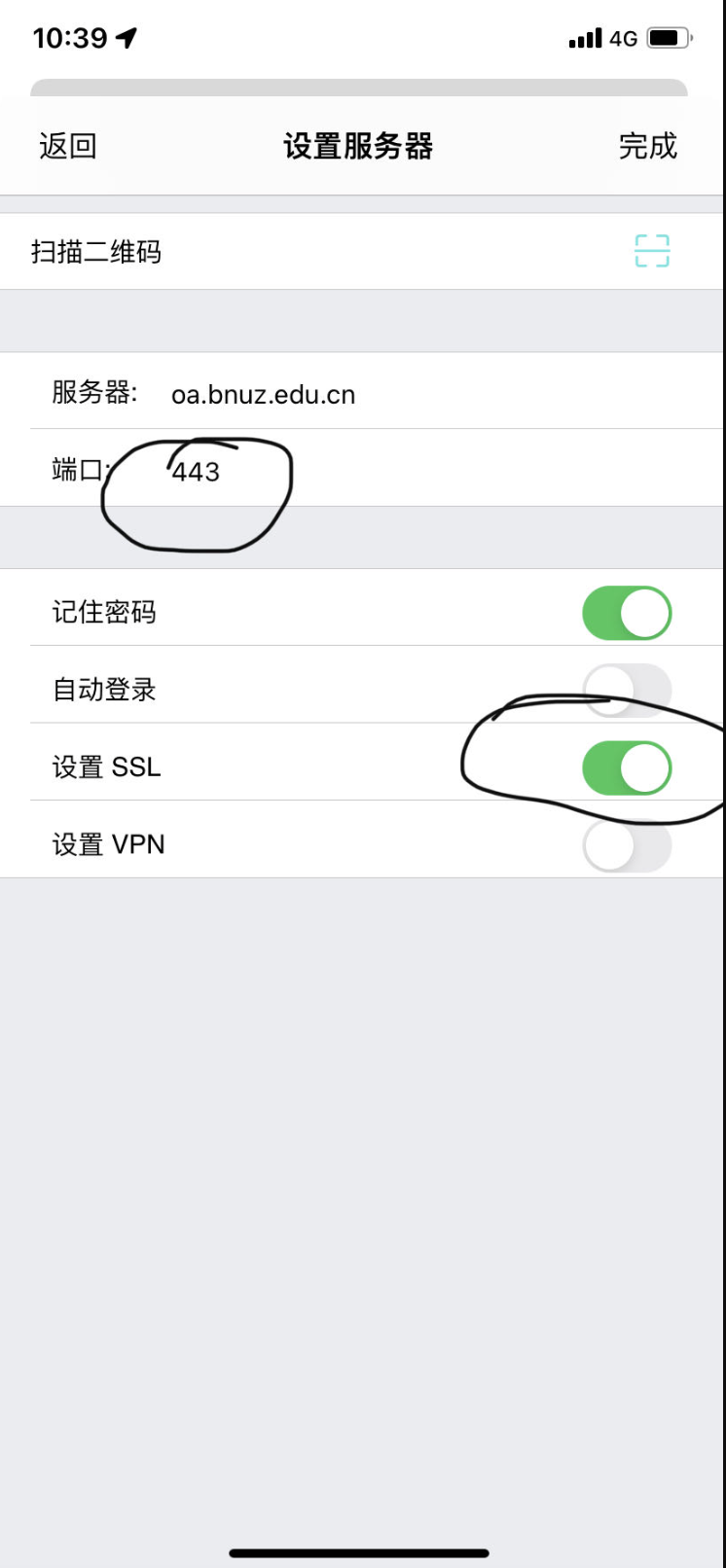
Task: Tap 返回 to go back
Action: tap(67, 147)
